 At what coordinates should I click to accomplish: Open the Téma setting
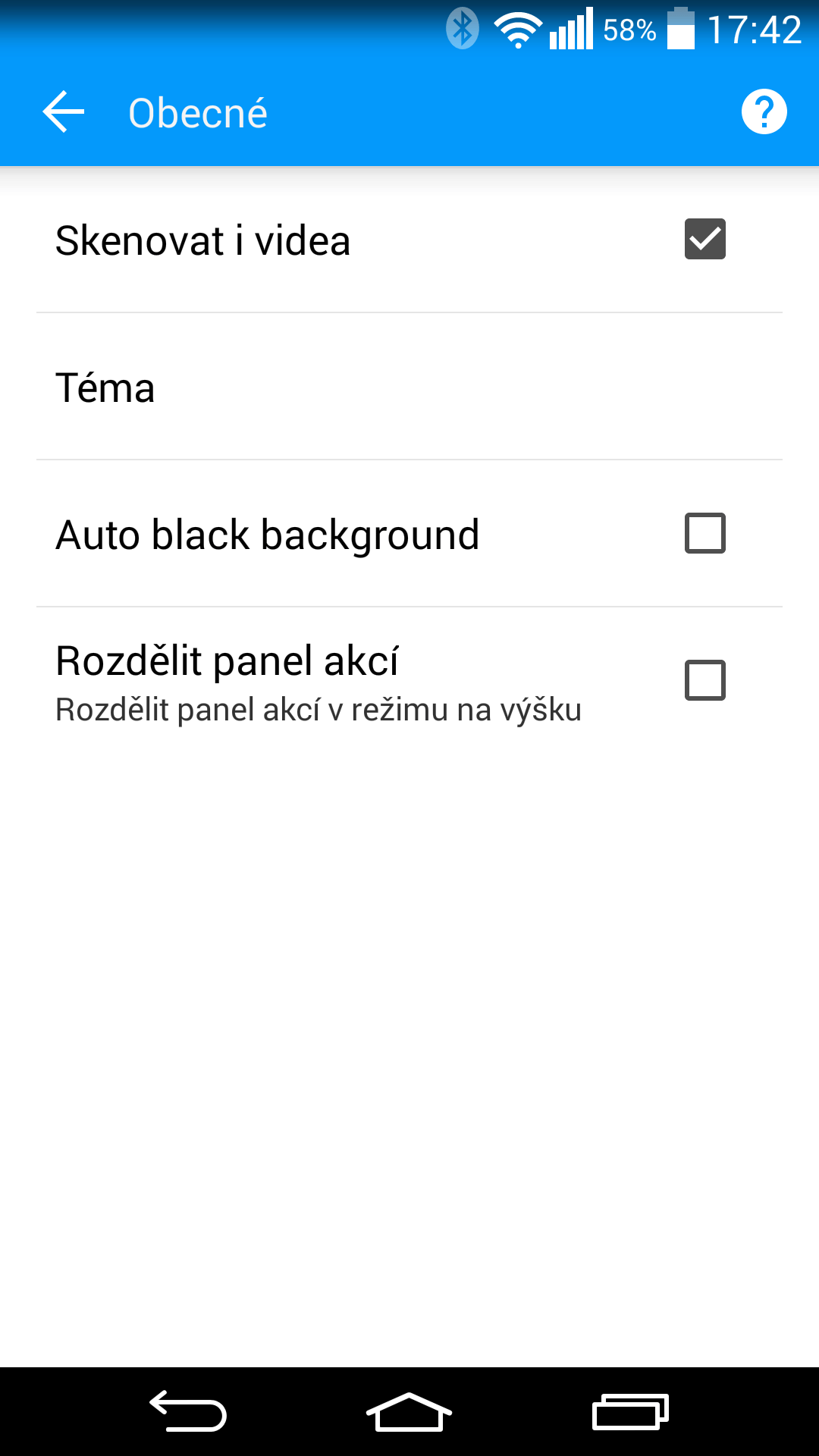pyautogui.click(x=409, y=387)
